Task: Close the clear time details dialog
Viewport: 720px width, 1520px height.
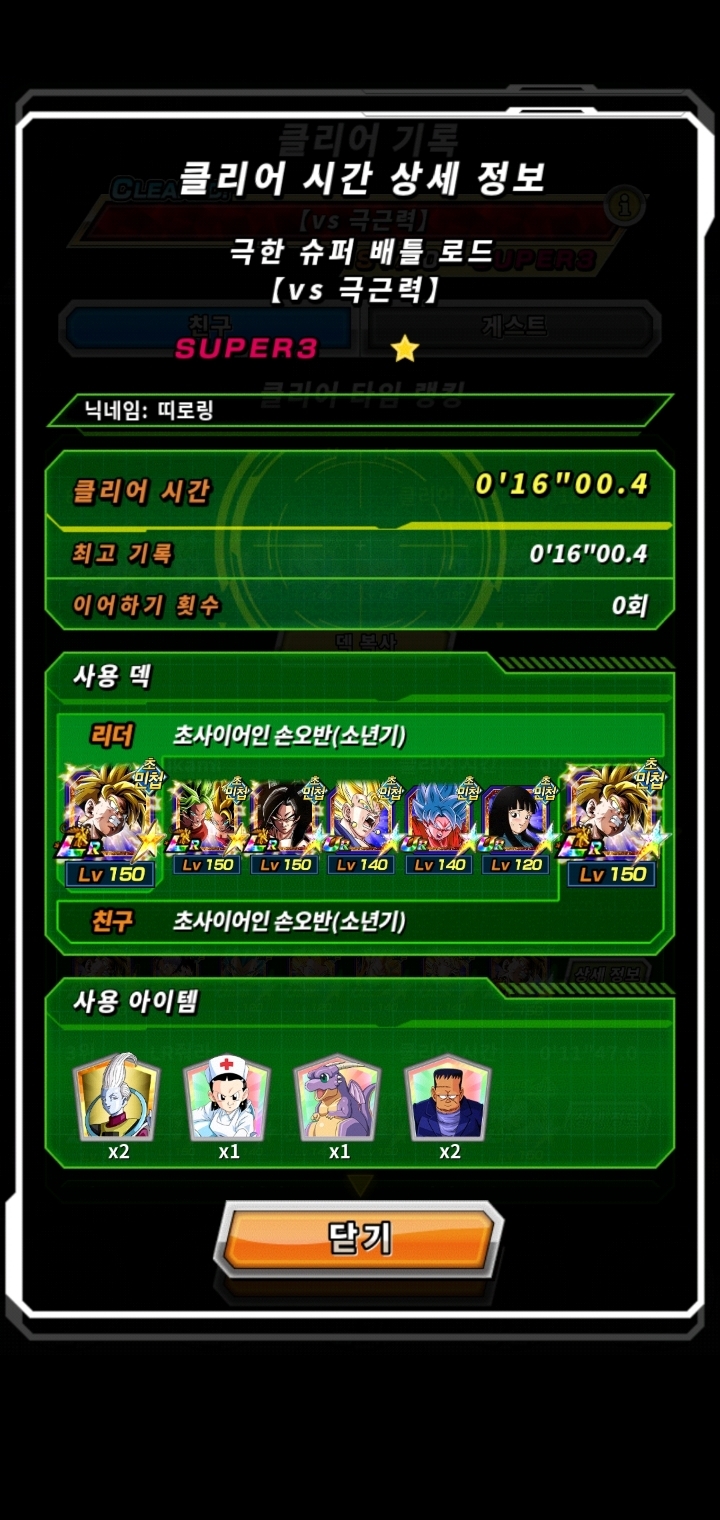Action: click(359, 1239)
